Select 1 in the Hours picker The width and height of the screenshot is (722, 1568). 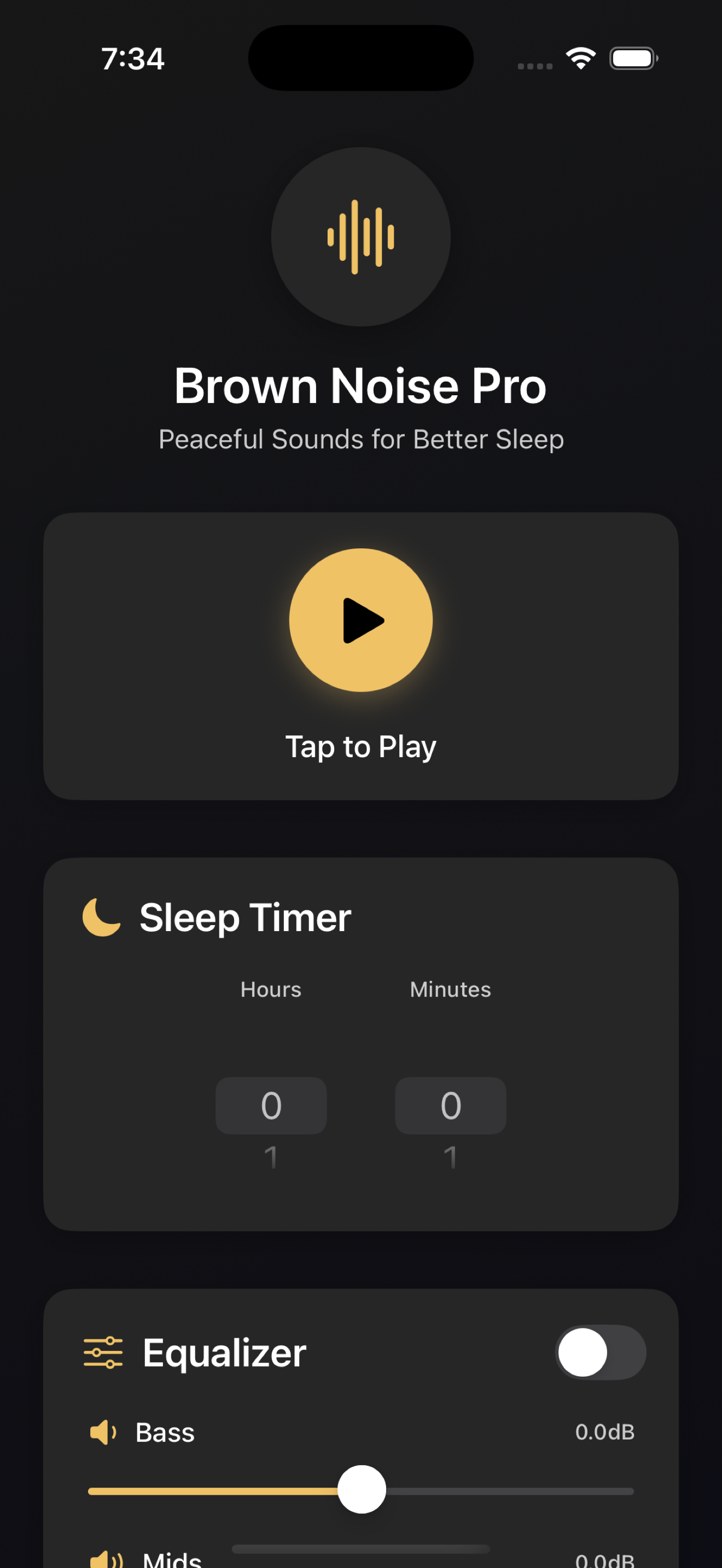(x=271, y=1157)
